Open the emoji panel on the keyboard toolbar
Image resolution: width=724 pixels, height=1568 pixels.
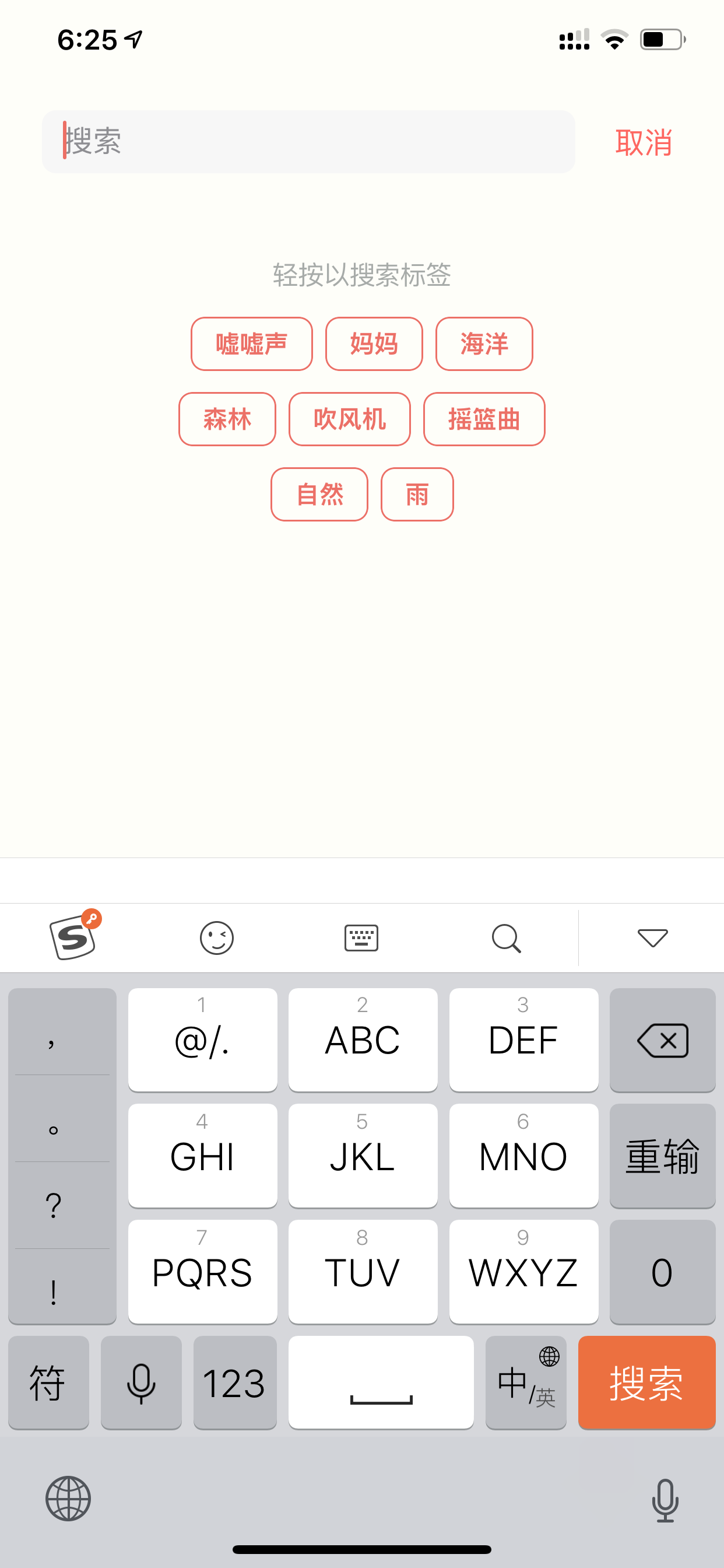coord(217,938)
